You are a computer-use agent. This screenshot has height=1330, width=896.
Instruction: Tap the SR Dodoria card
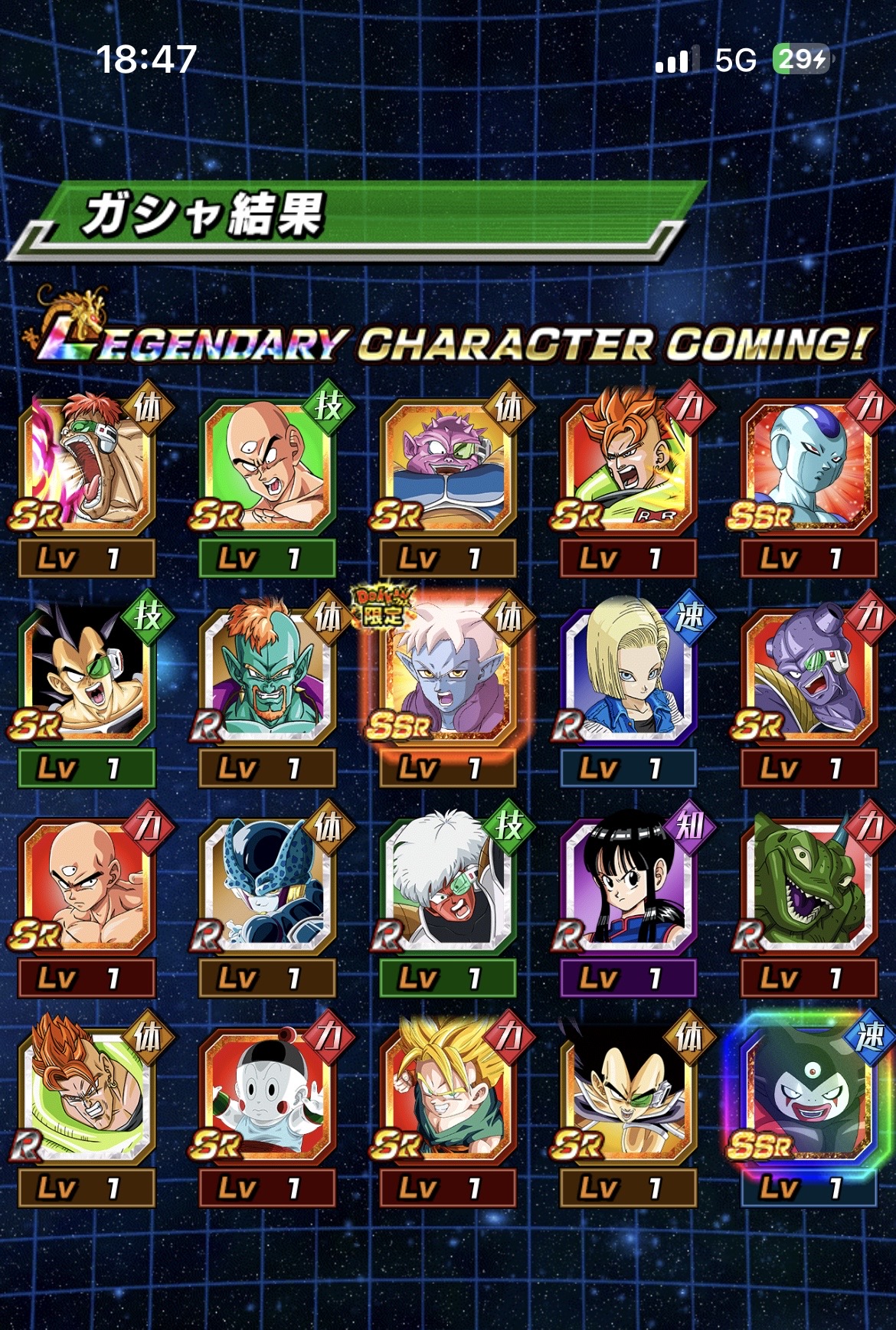coord(448,465)
